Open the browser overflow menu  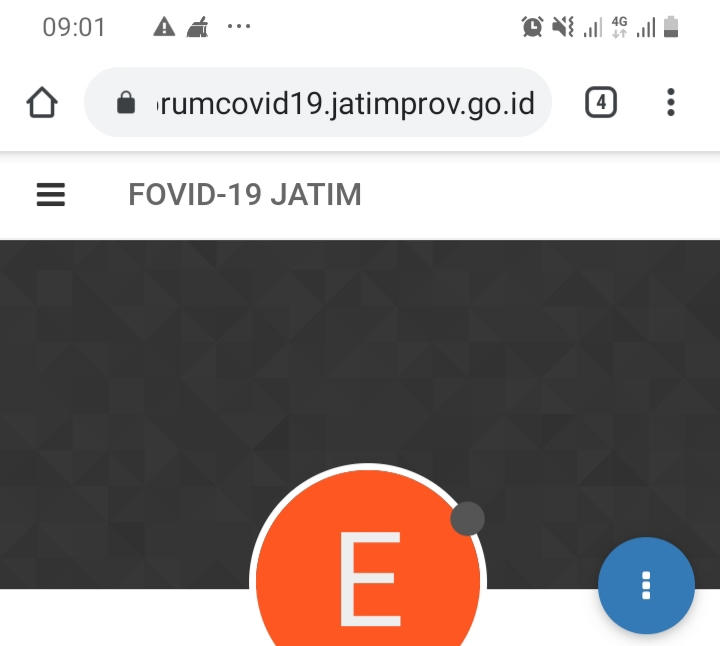[x=670, y=102]
